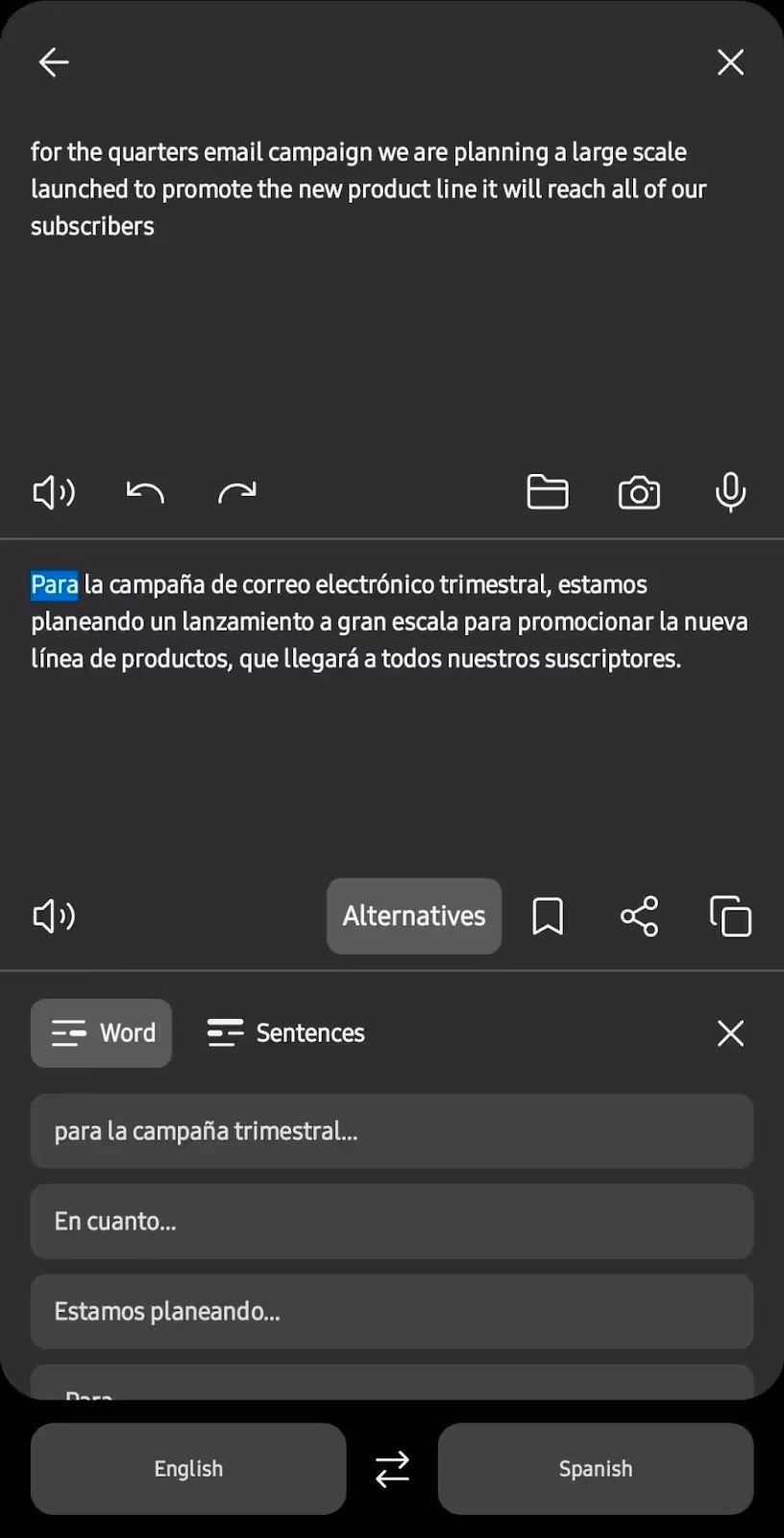Start voice input with the microphone
This screenshot has height=1538, width=784.
pos(730,492)
